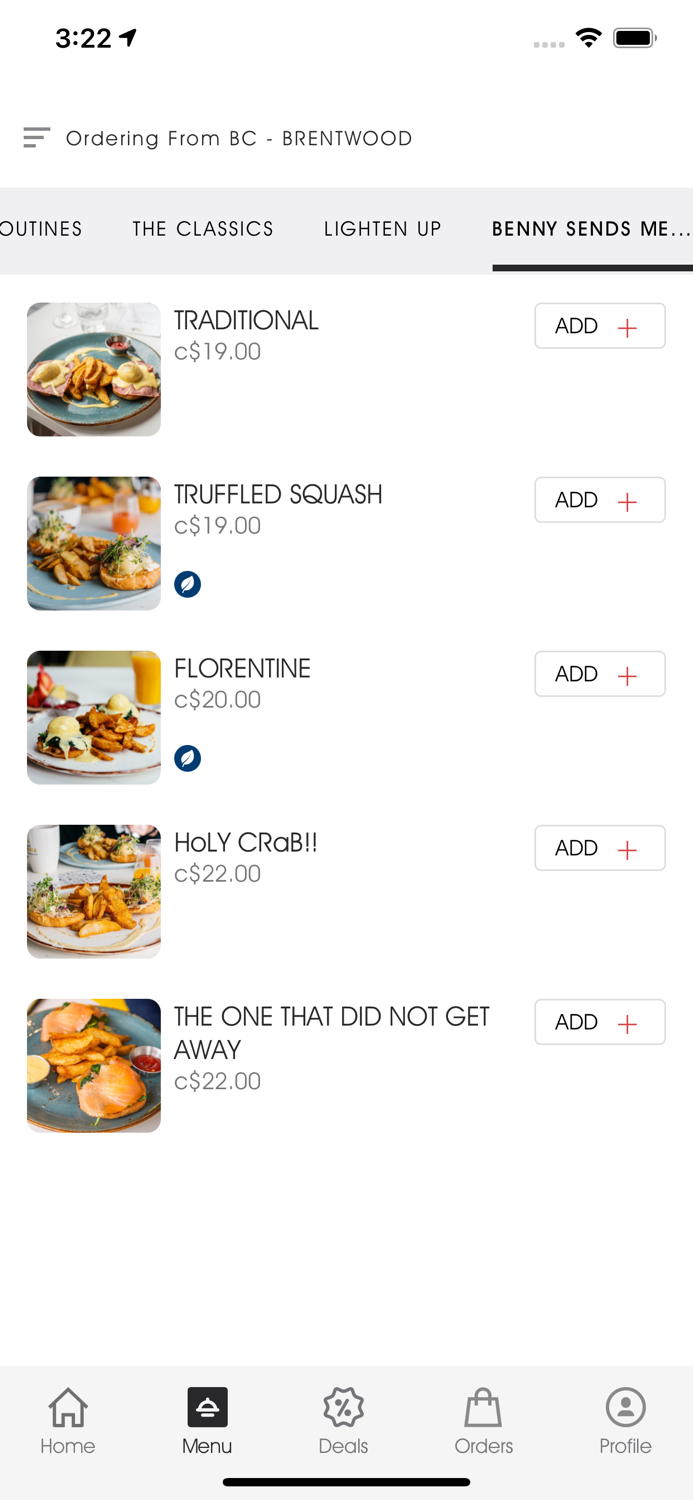Open the menu filter icon beside Ordering From

pos(37,138)
